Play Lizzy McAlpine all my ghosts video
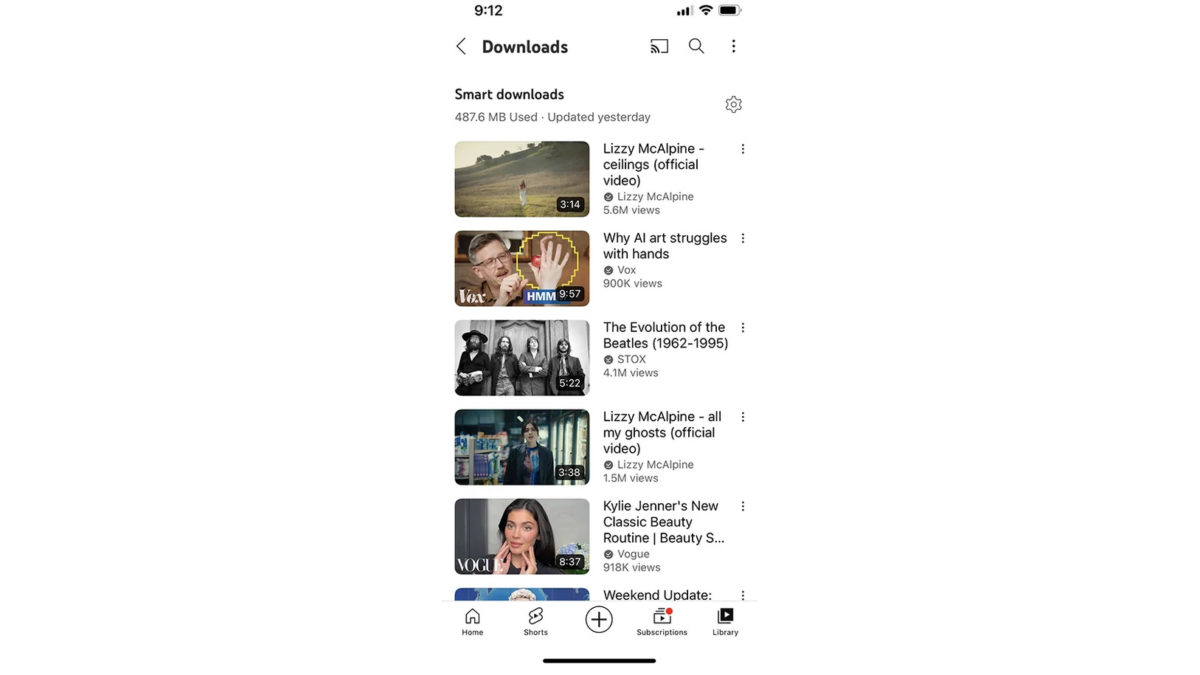Image resolution: width=1200 pixels, height=675 pixels. tap(522, 447)
